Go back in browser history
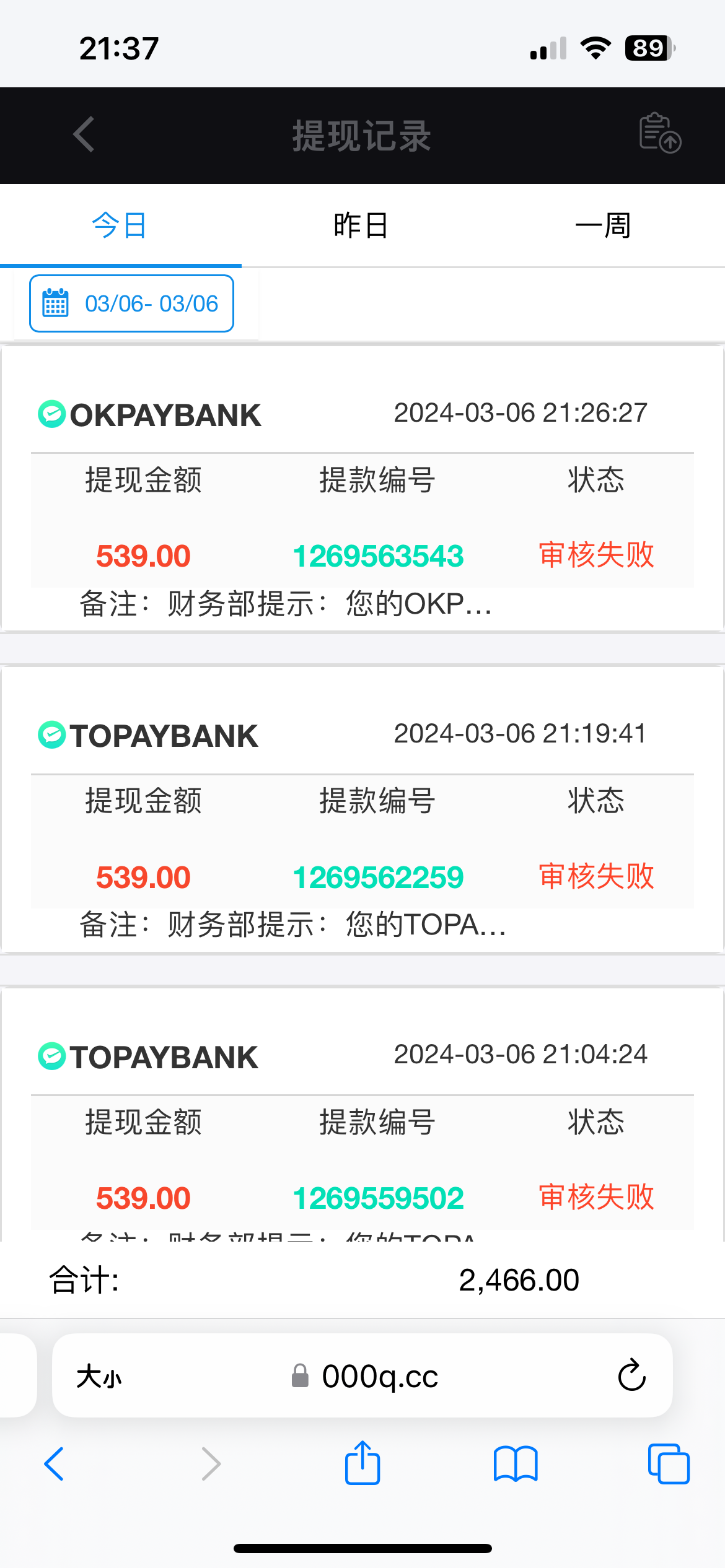The image size is (725, 1568). [x=55, y=1464]
